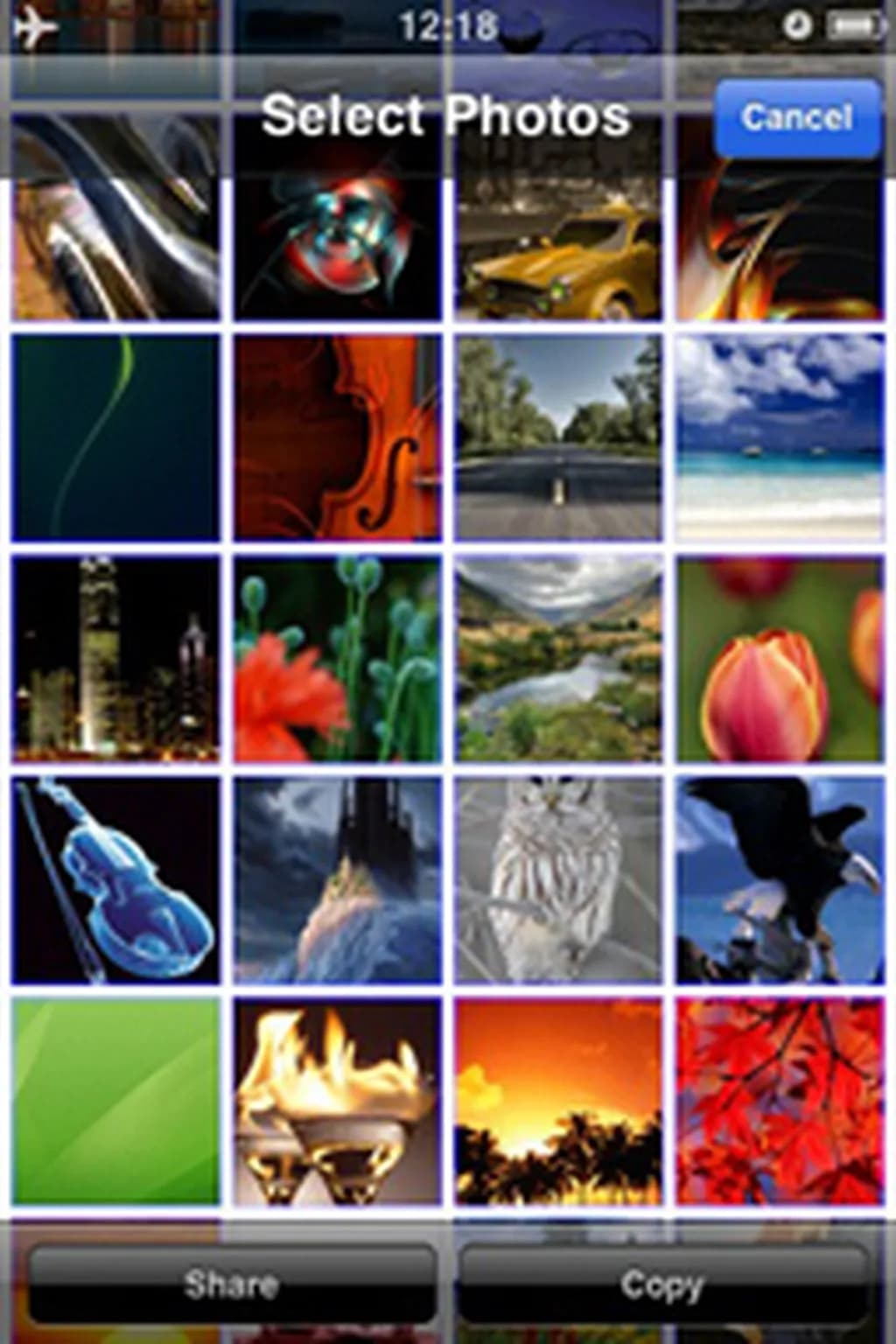Select the red maple leaves photo
This screenshot has height=1344, width=896.
pos(780,1101)
